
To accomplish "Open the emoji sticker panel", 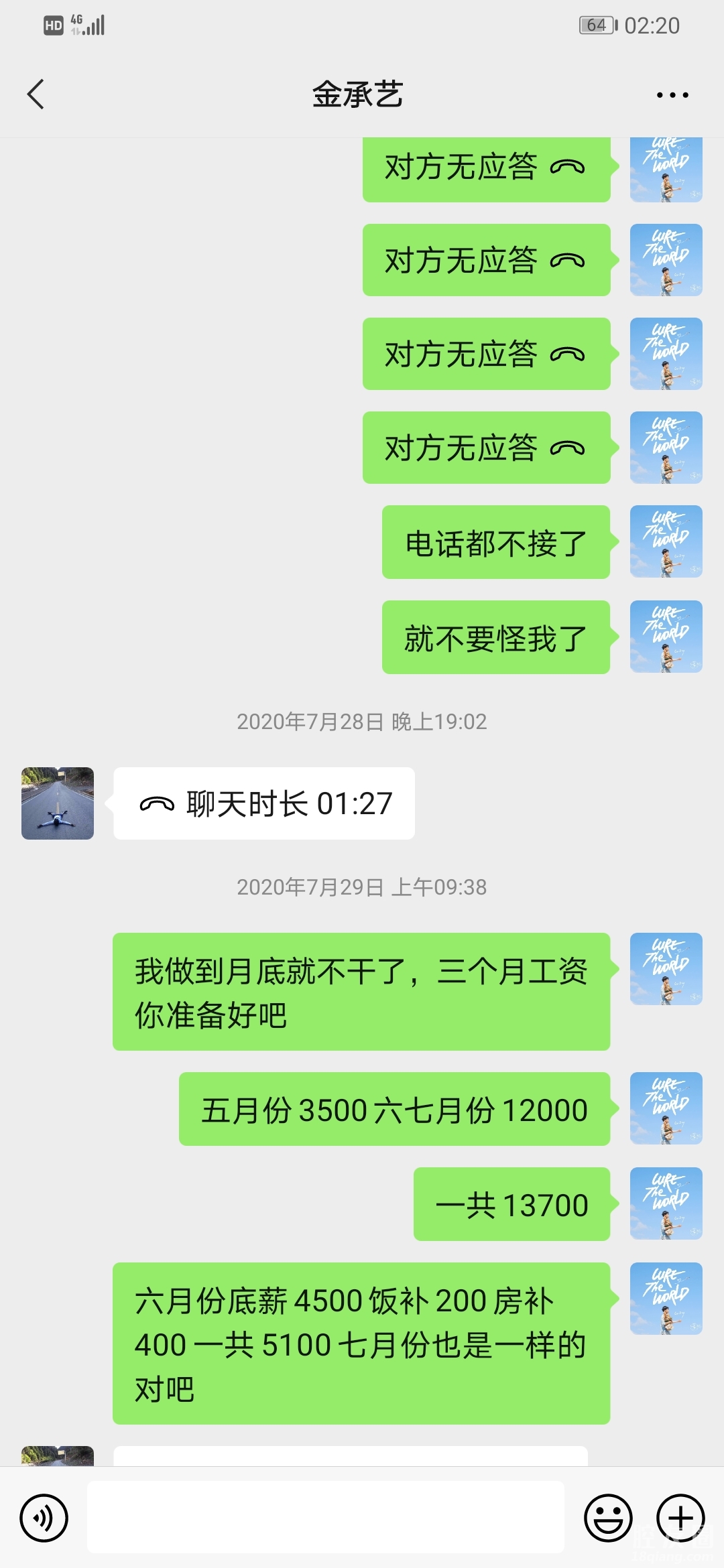I will tap(608, 1518).
